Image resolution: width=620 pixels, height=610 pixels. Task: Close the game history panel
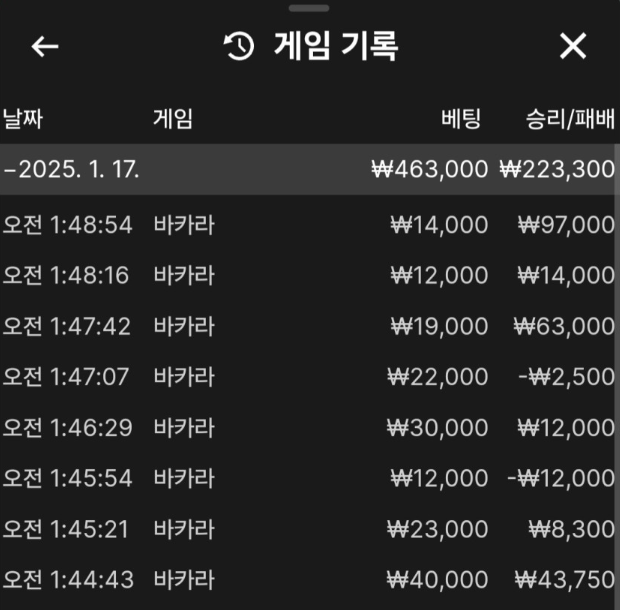[x=573, y=46]
